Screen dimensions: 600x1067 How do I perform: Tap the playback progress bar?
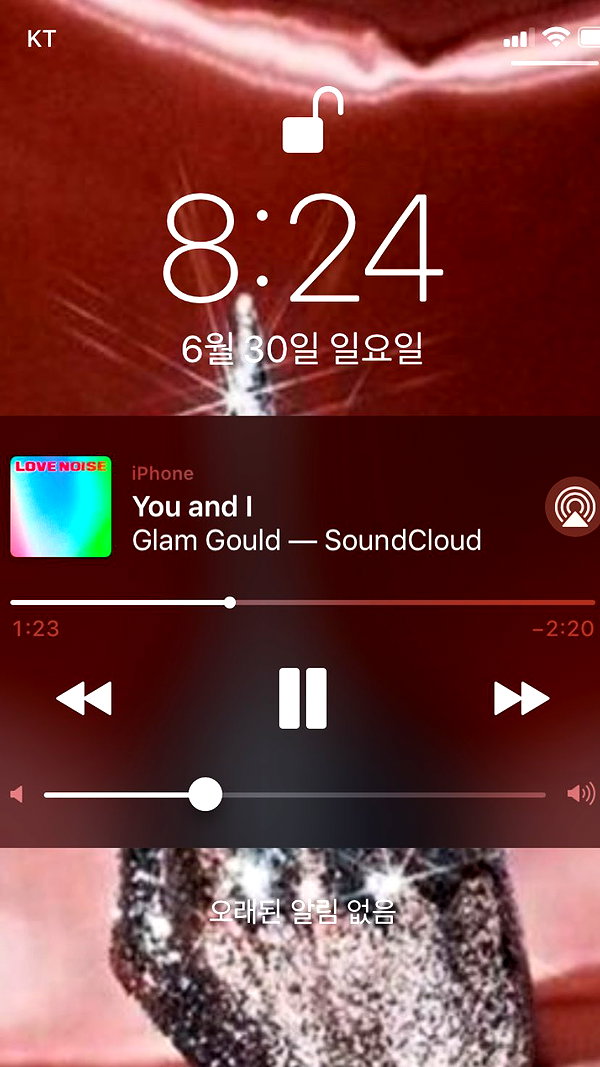coord(303,602)
